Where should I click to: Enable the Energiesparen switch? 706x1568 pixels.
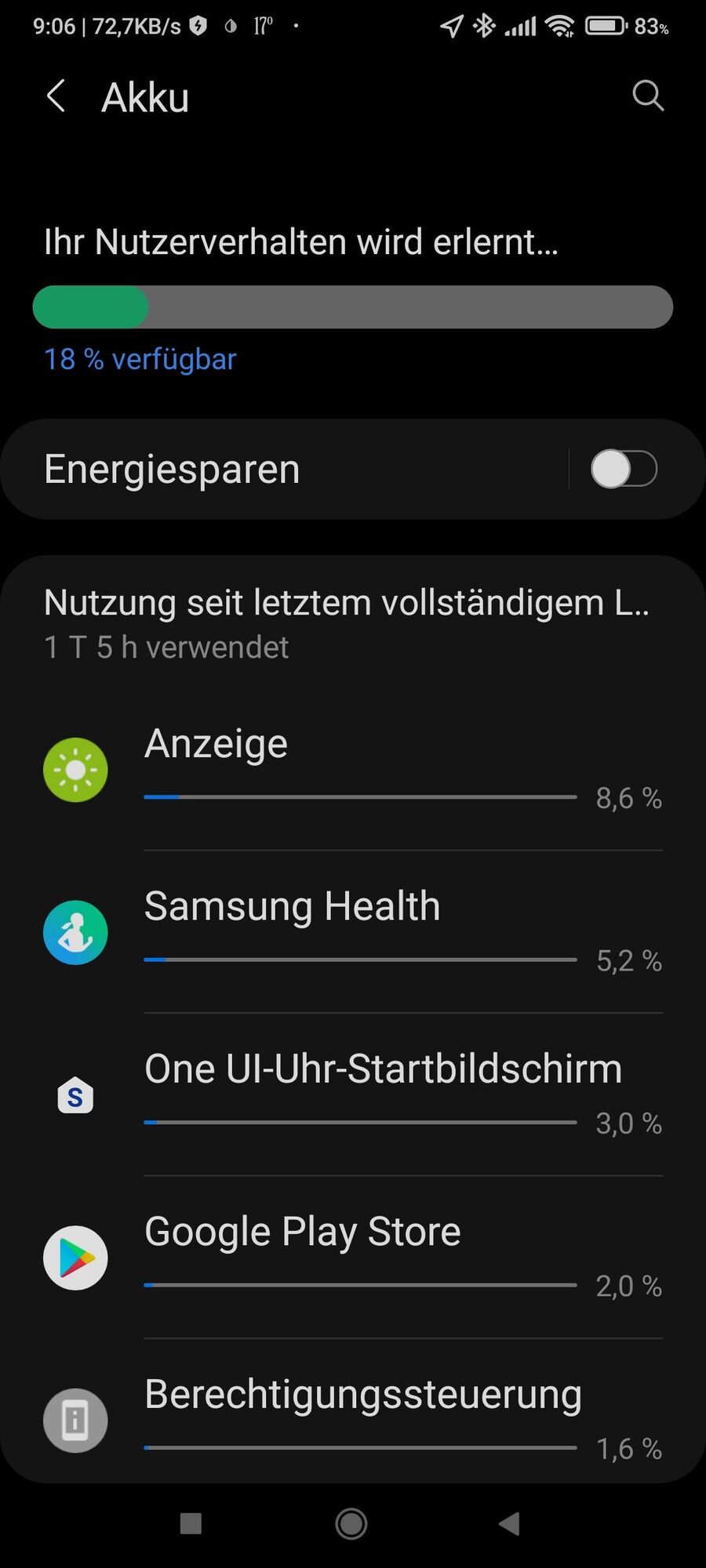click(624, 469)
